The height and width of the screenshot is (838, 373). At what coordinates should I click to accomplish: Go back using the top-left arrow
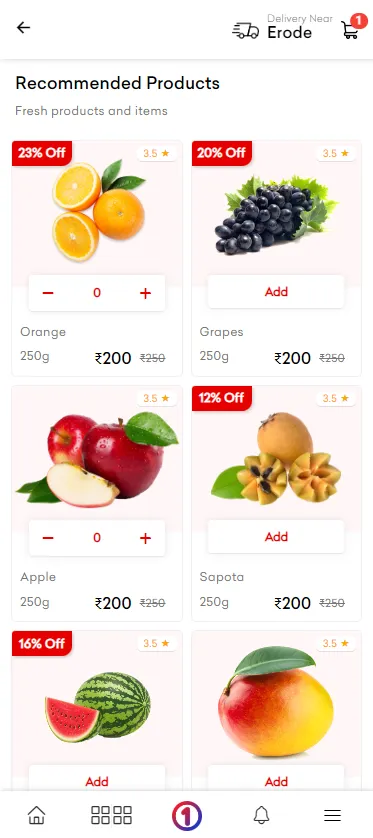[x=23, y=28]
